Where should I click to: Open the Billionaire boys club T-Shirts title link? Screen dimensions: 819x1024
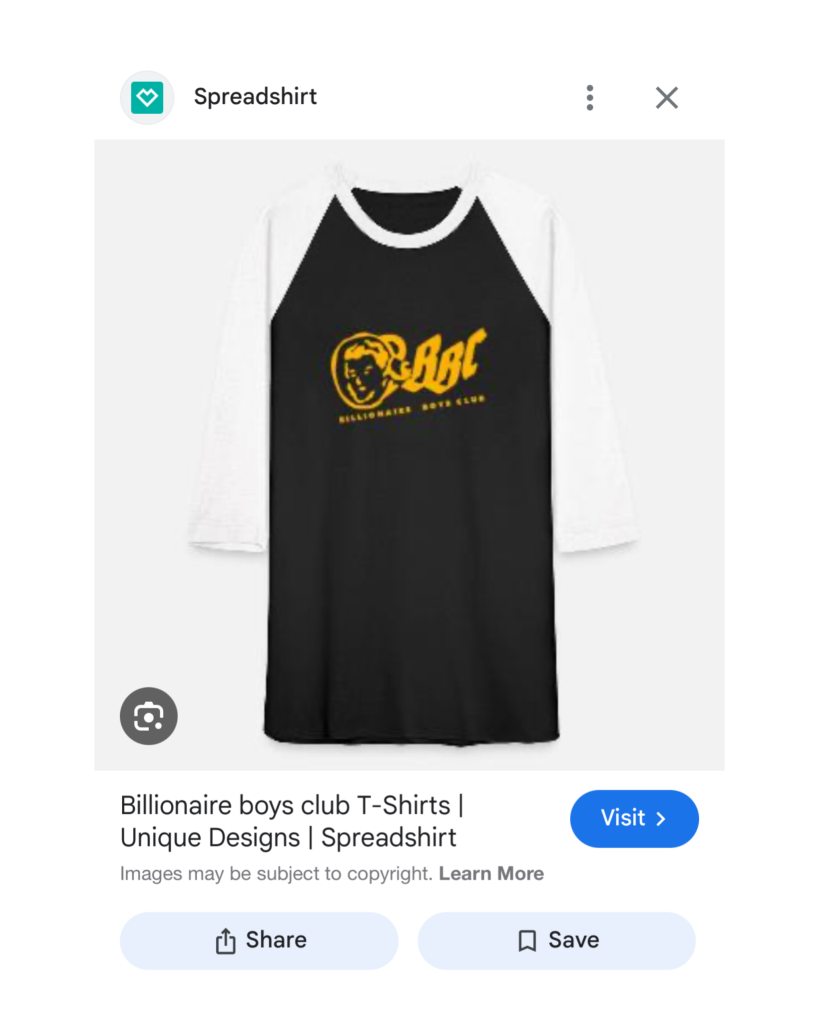[x=290, y=821]
